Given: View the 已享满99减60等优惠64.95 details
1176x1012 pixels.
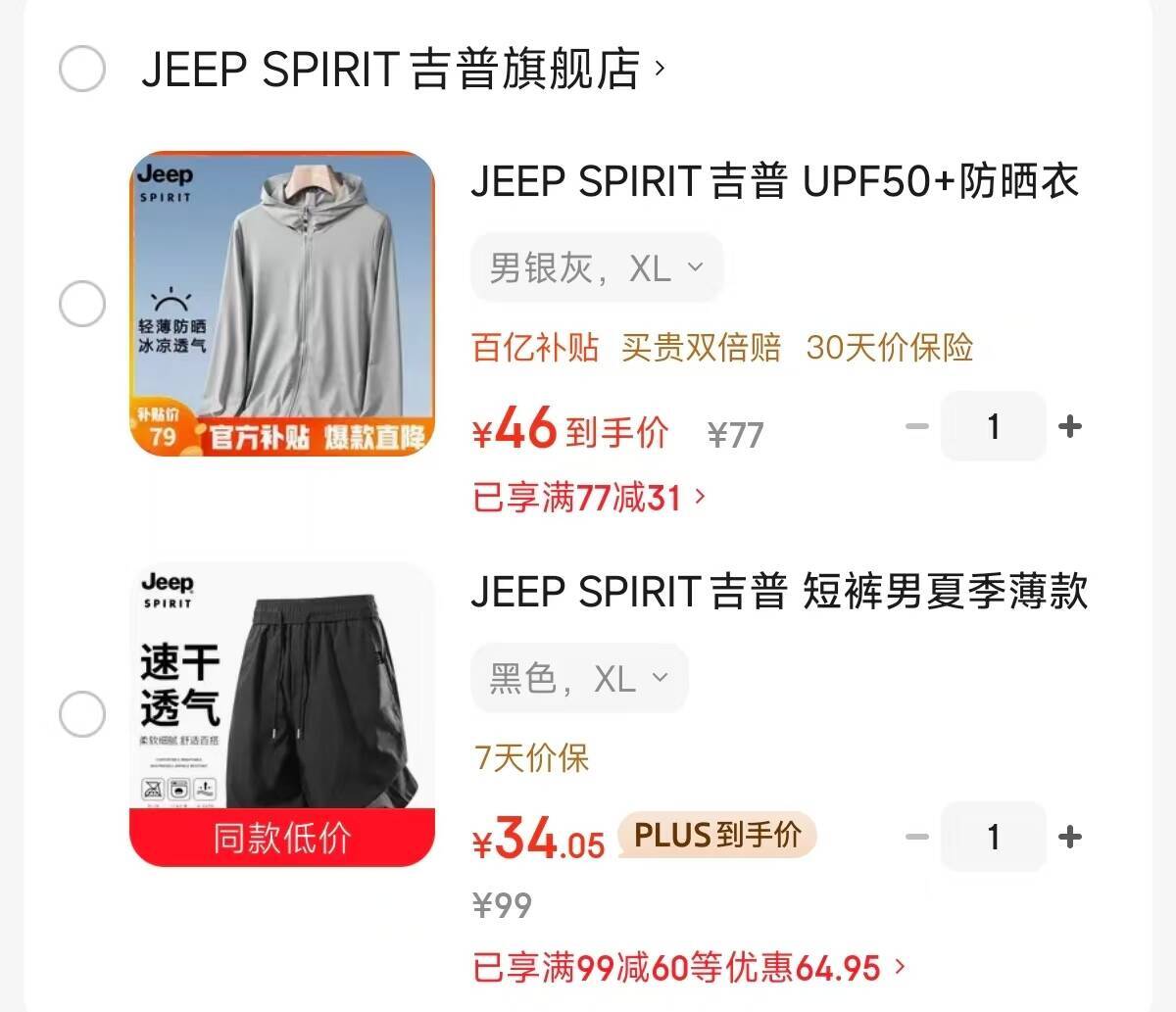Looking at the screenshot, I should (x=688, y=968).
